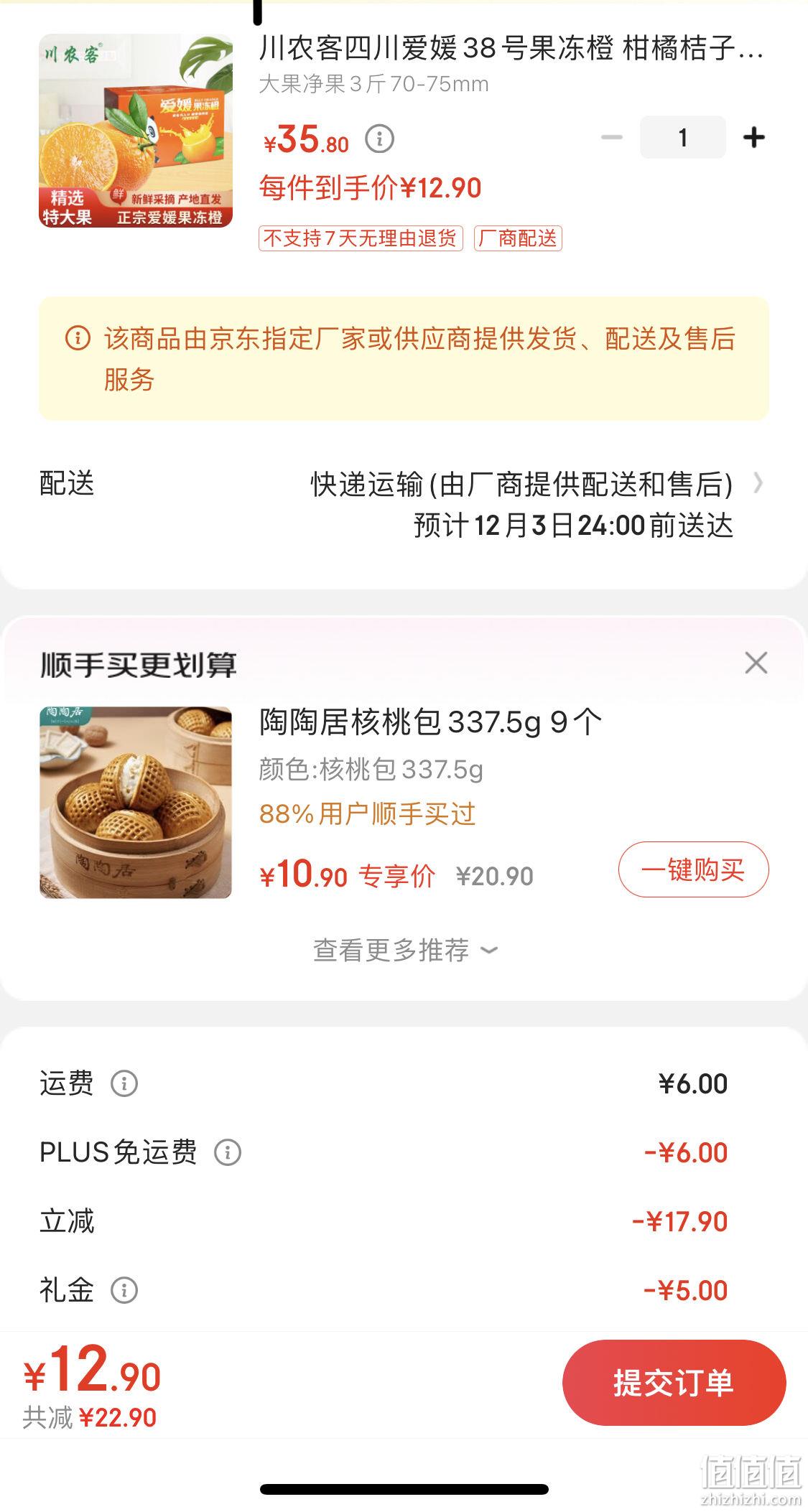Tap 一键购买 for the walnut buns
808x1512 pixels.
click(693, 869)
